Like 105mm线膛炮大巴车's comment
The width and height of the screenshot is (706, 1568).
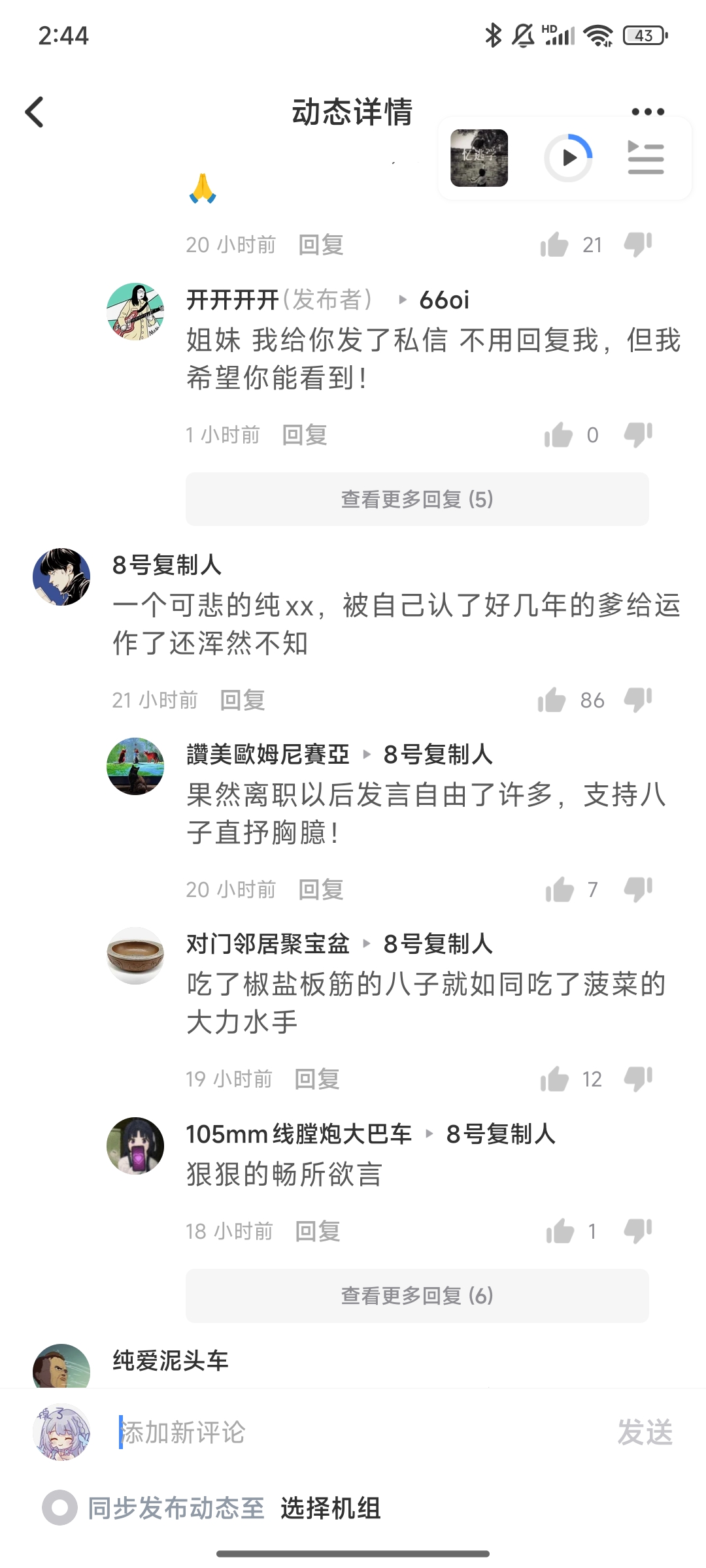click(x=560, y=1232)
